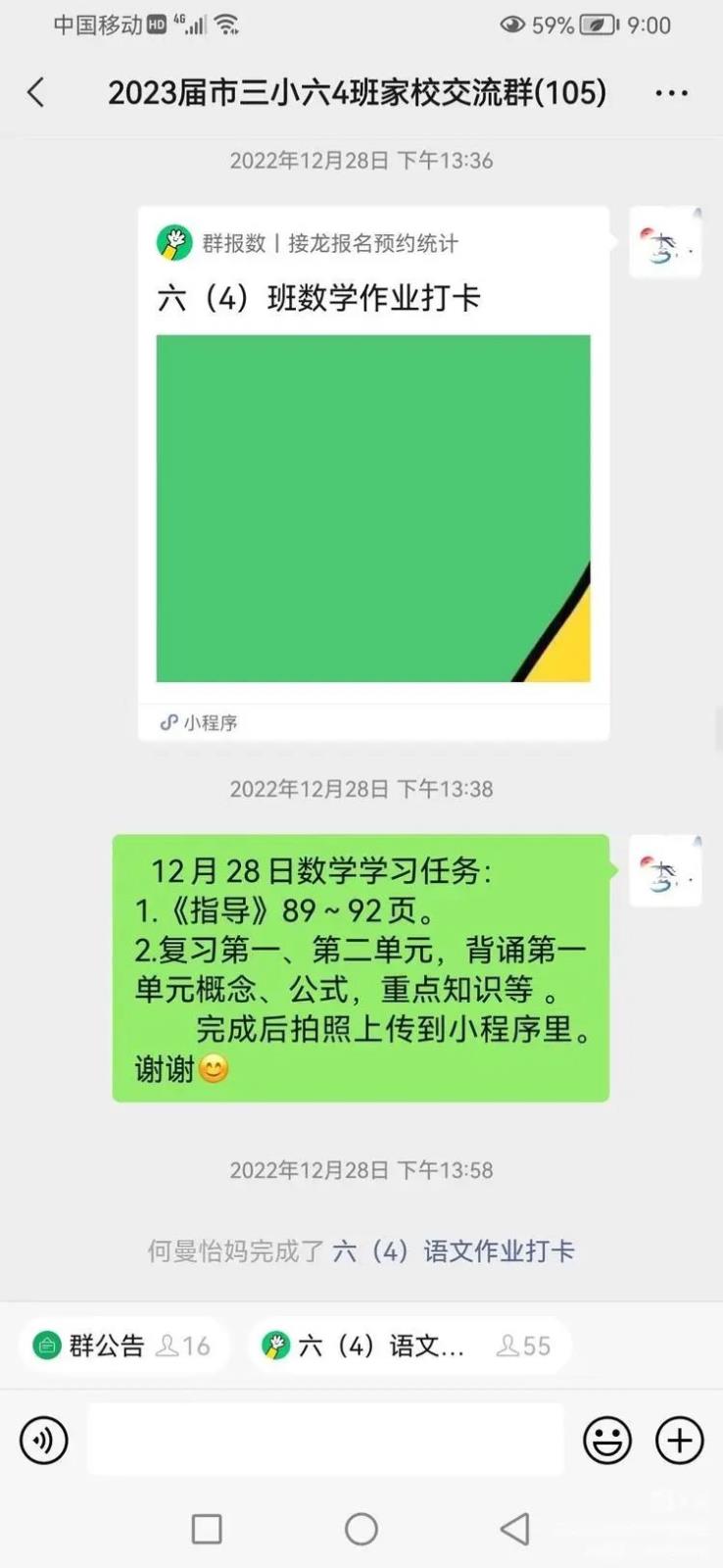
Task: Open the group chat overflow menu
Action: pyautogui.click(x=671, y=93)
